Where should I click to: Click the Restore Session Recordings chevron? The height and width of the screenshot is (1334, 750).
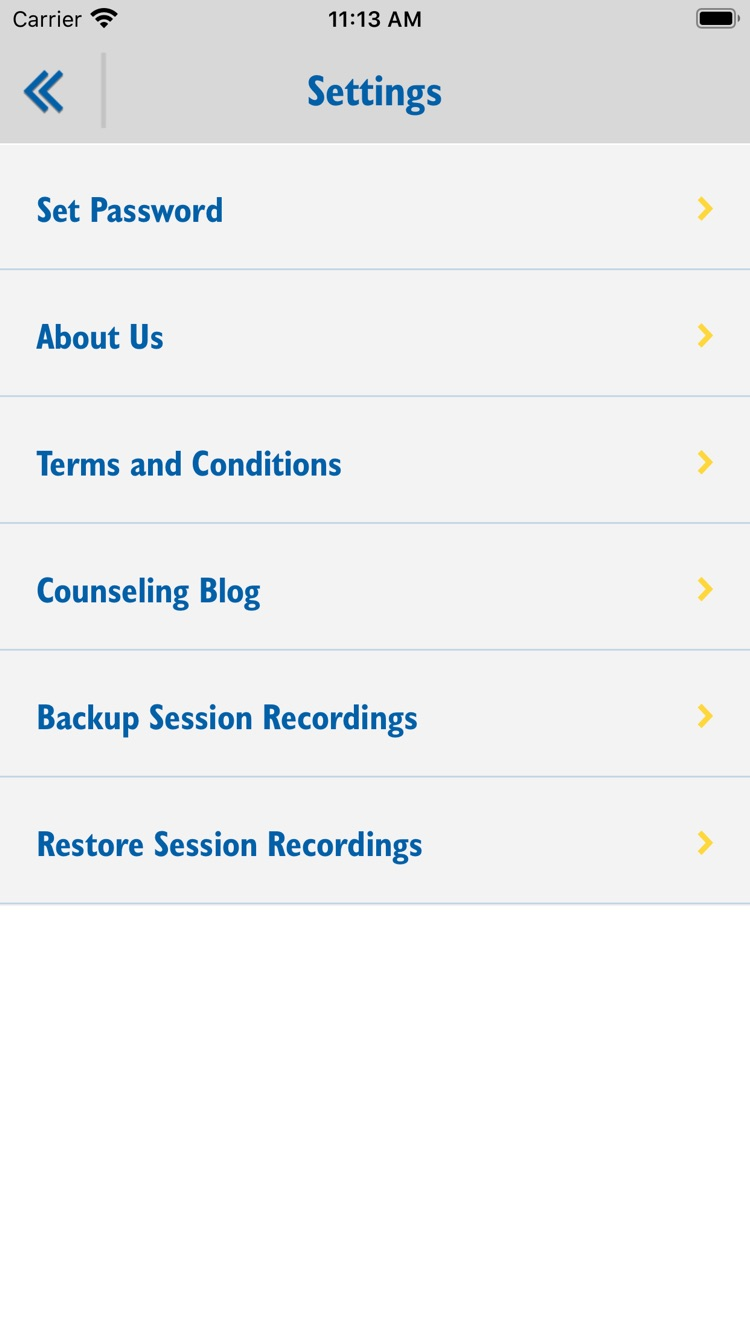point(705,843)
